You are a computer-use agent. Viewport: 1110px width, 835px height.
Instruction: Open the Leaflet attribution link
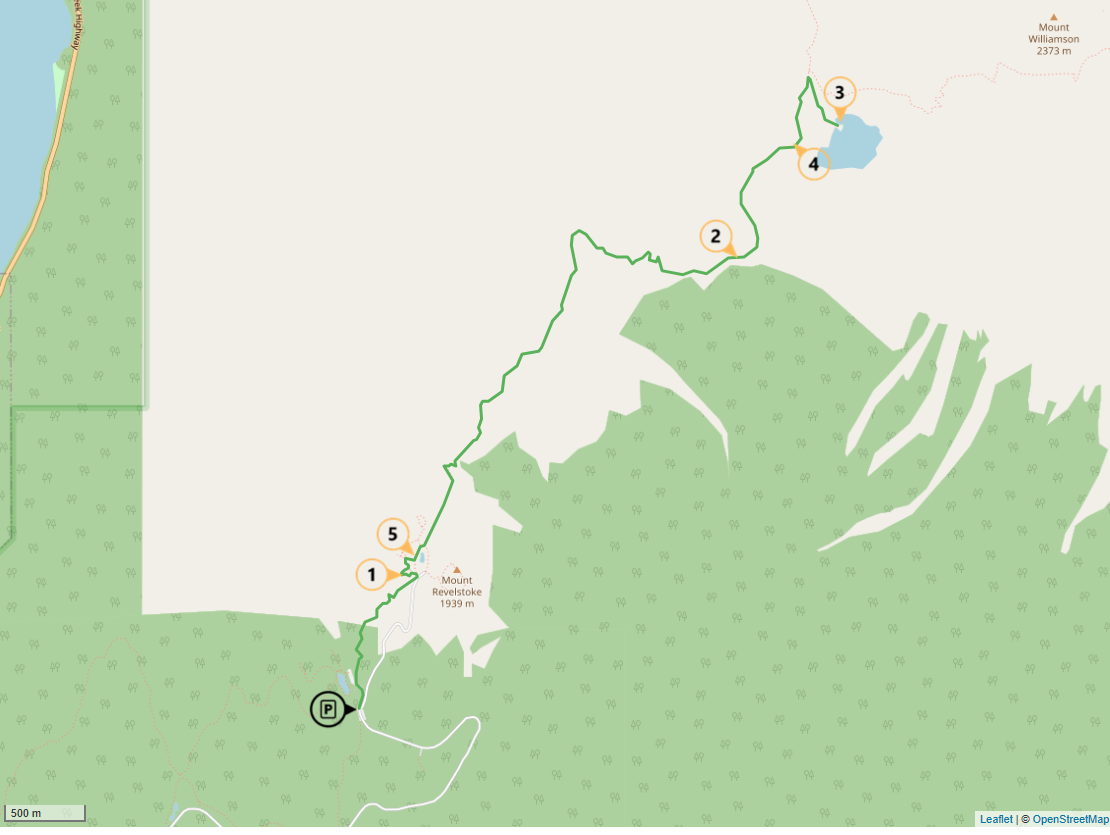pyautogui.click(x=995, y=819)
